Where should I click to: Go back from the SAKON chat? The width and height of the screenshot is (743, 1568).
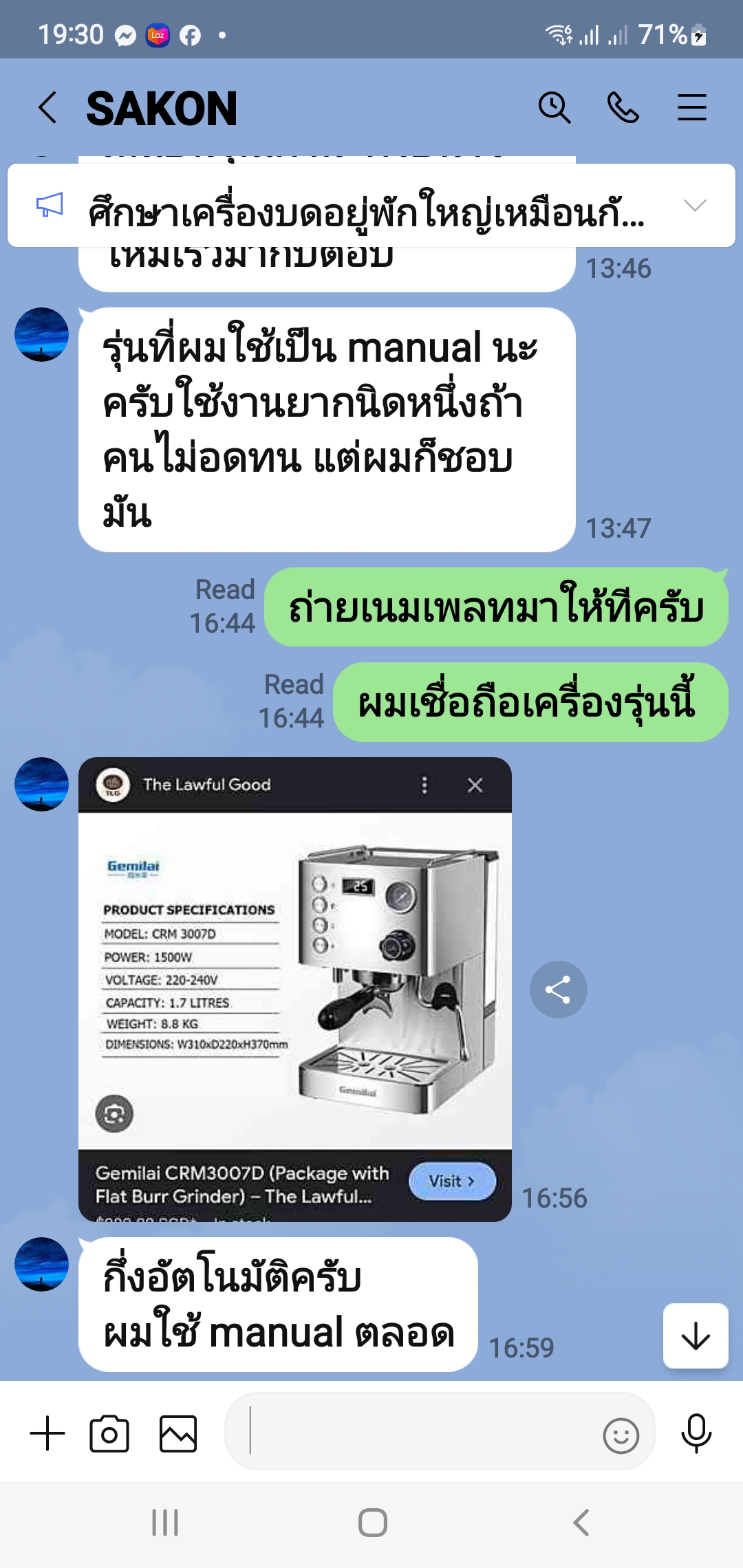coord(47,108)
